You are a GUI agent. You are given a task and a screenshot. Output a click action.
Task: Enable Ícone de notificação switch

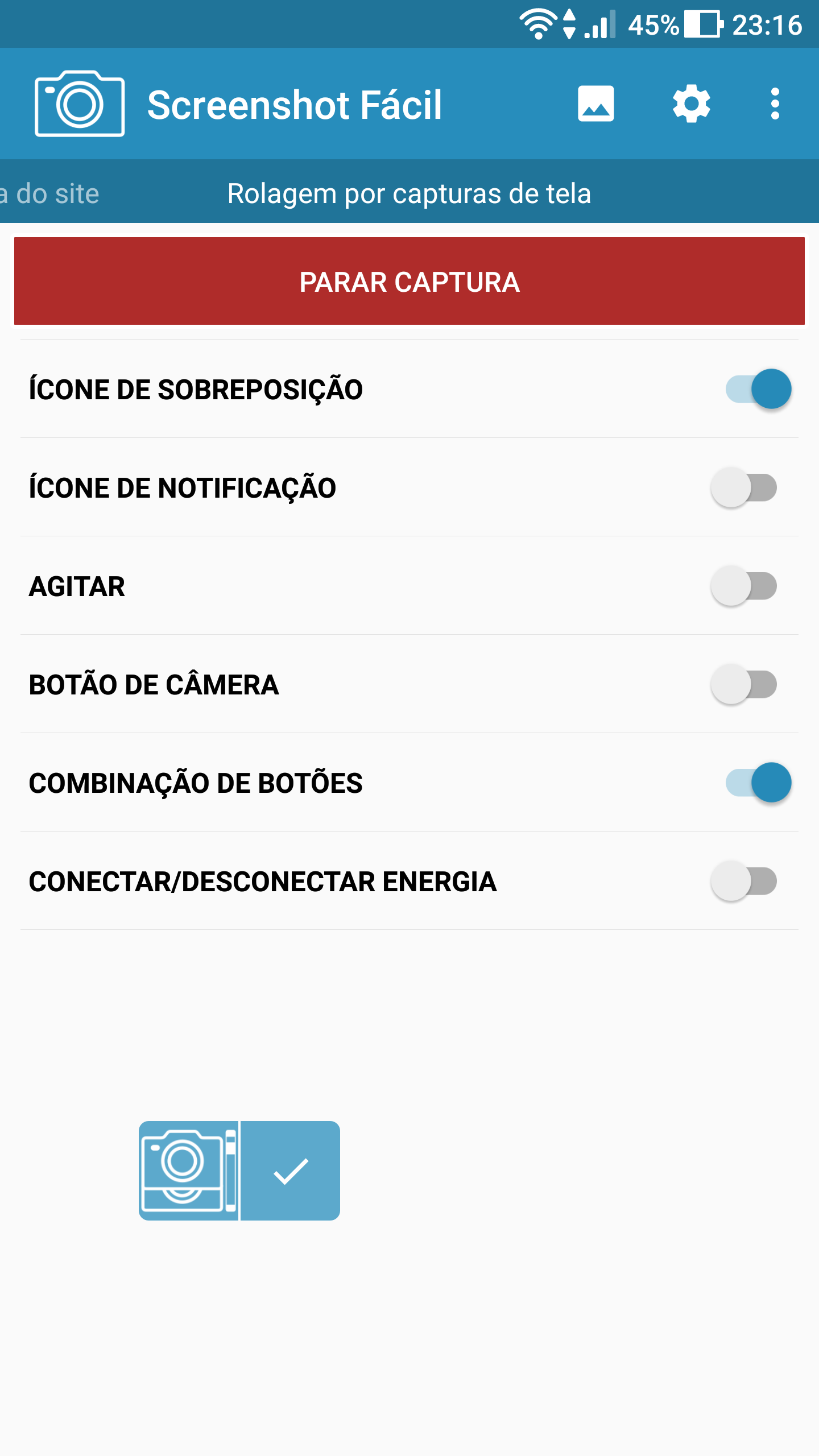pos(744,487)
